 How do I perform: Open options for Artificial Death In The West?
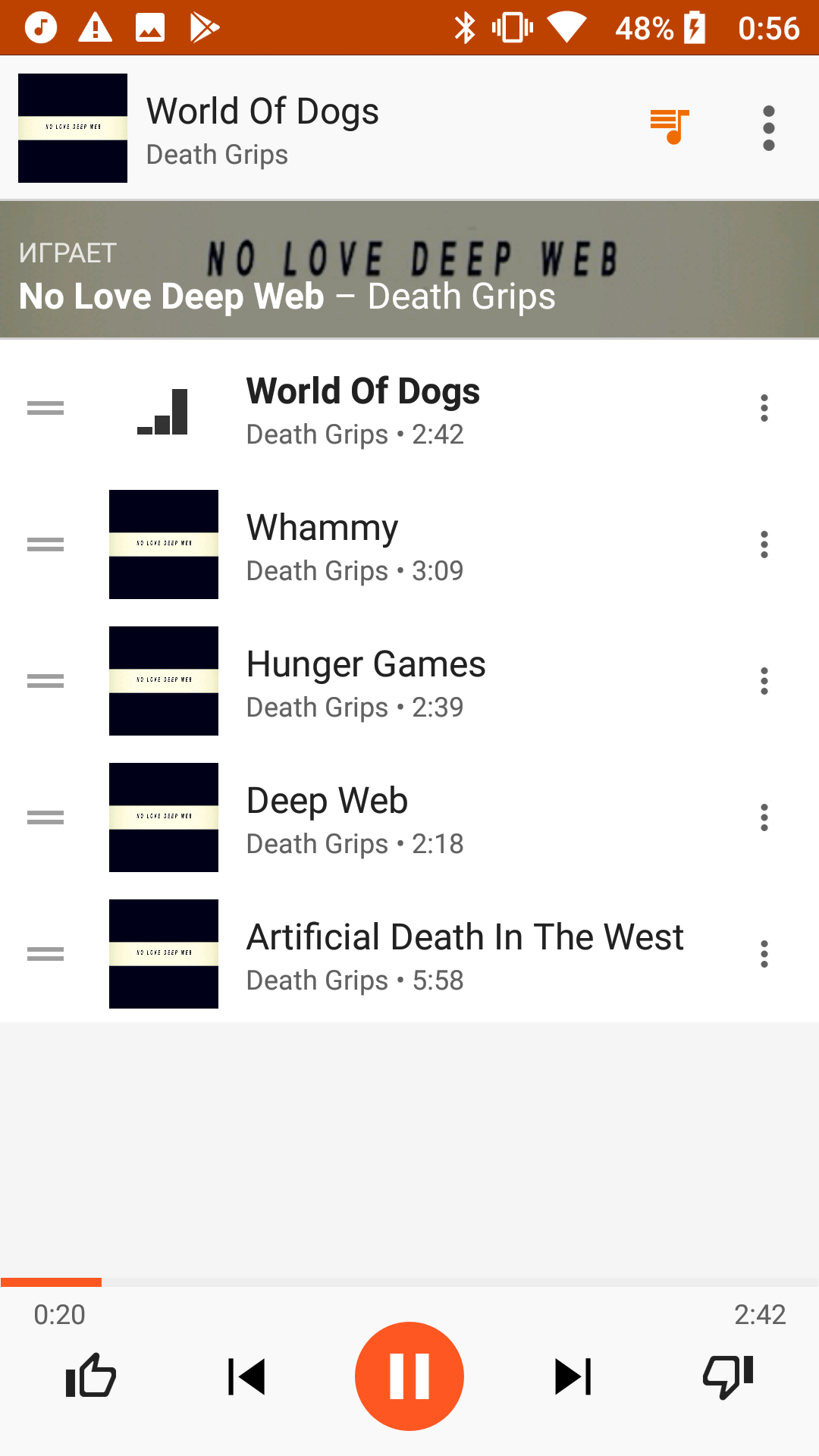(x=764, y=954)
